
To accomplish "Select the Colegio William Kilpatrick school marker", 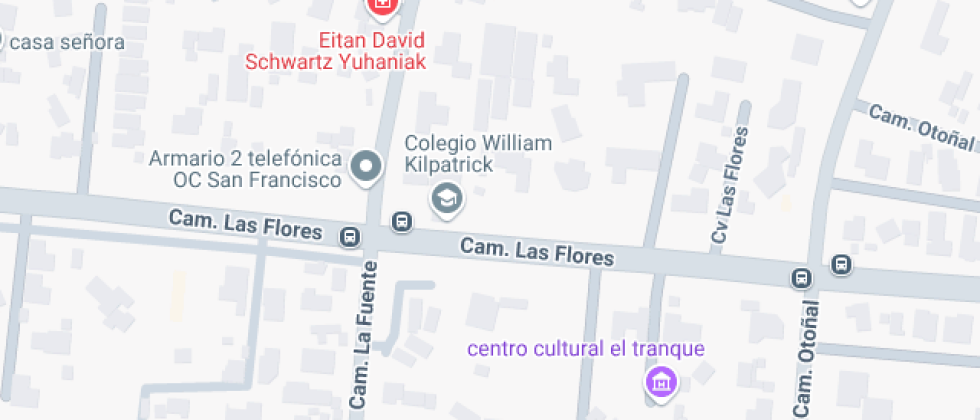I will pyautogui.click(x=447, y=199).
